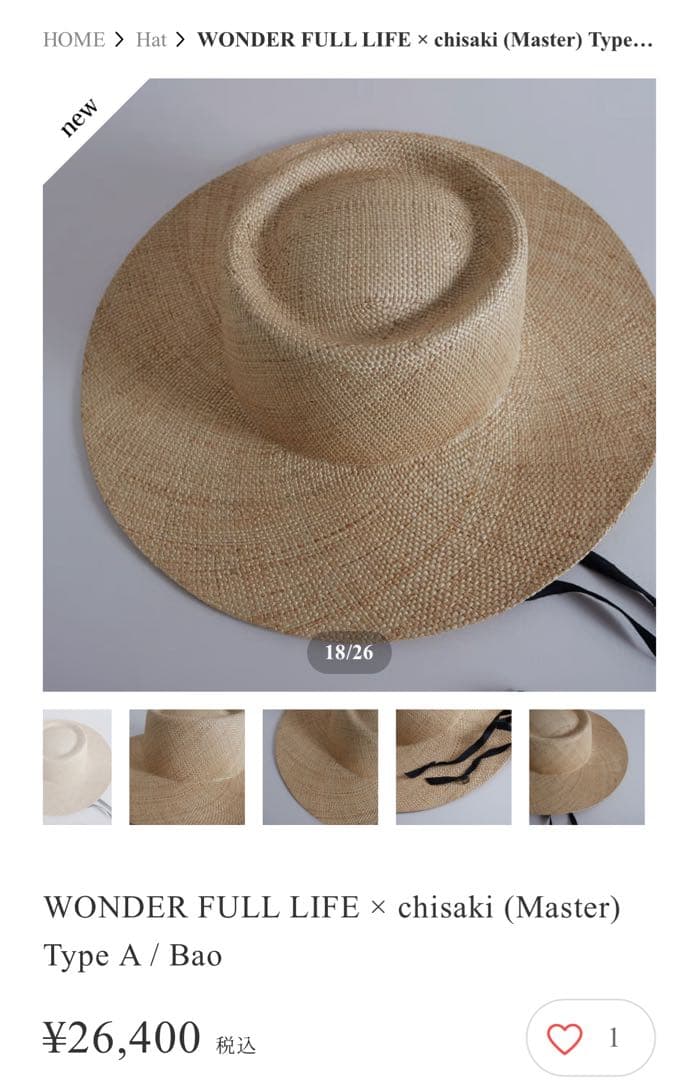Select the thumbnail showing black ribbon

pos(453,767)
